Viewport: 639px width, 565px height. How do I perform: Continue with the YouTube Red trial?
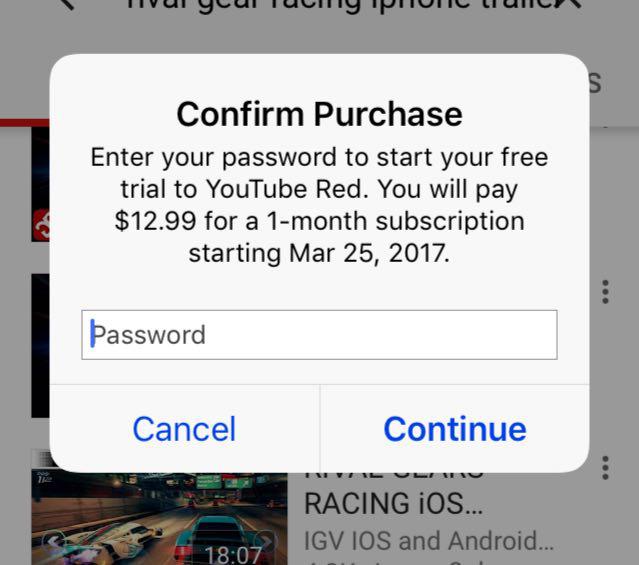coord(454,428)
